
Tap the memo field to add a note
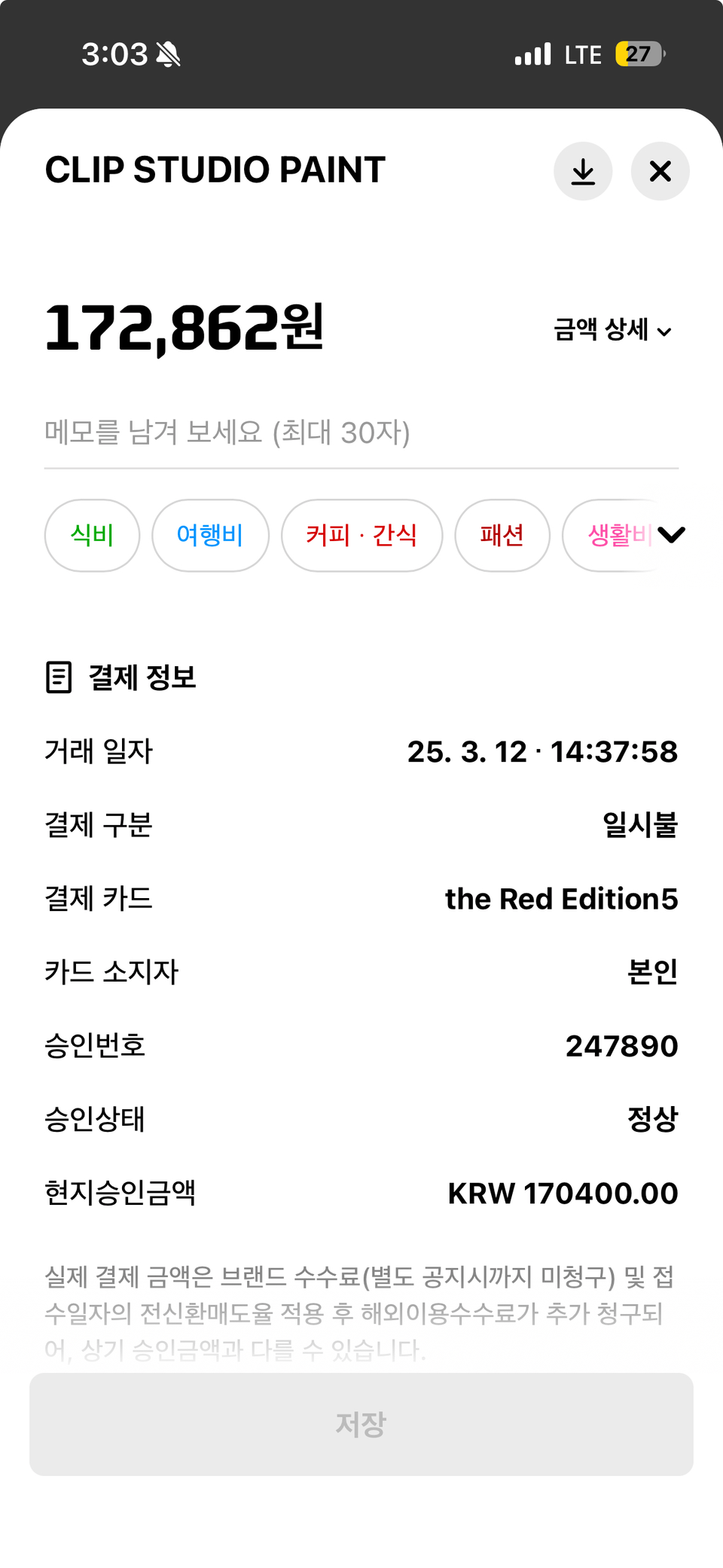(x=361, y=433)
